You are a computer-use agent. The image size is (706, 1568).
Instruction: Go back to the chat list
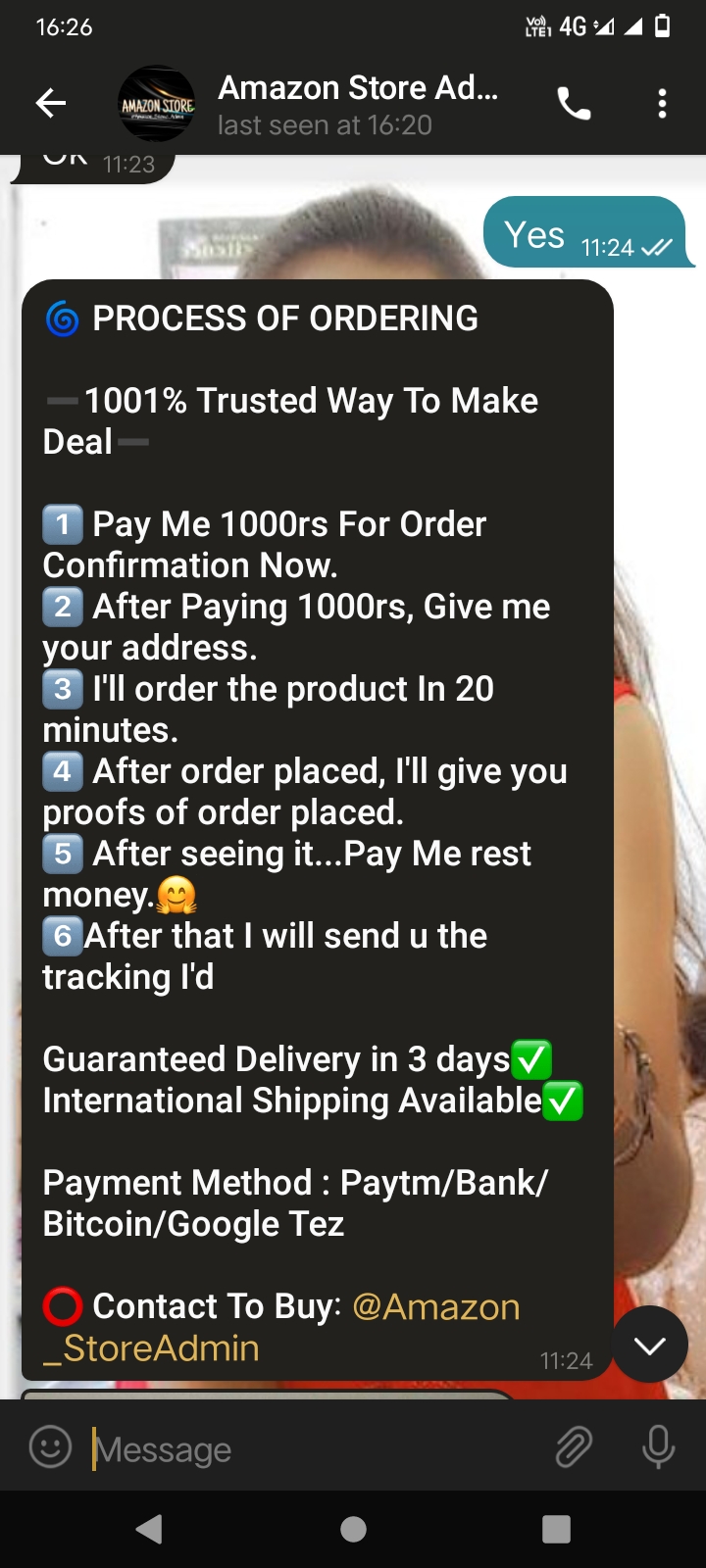tap(51, 103)
